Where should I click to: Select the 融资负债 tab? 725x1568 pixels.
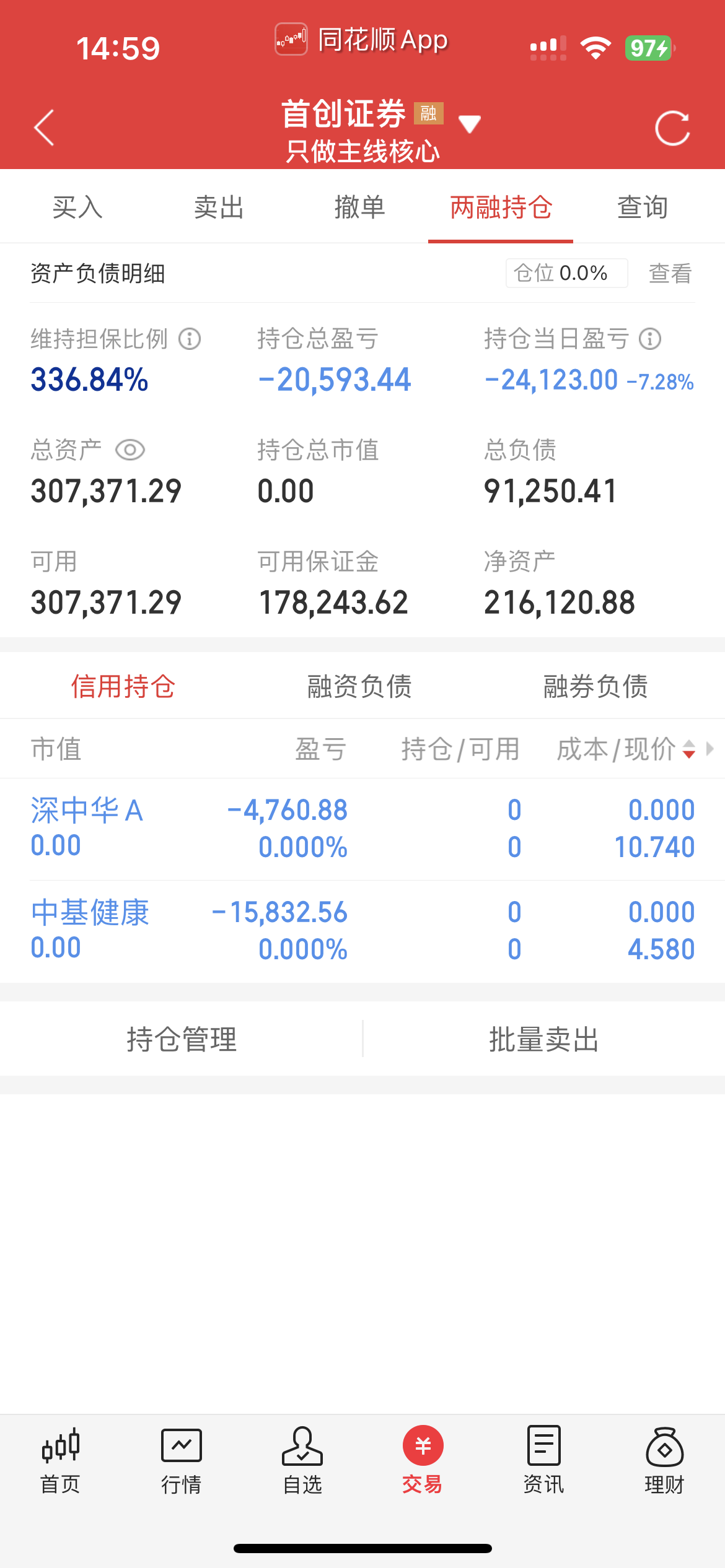pyautogui.click(x=360, y=686)
